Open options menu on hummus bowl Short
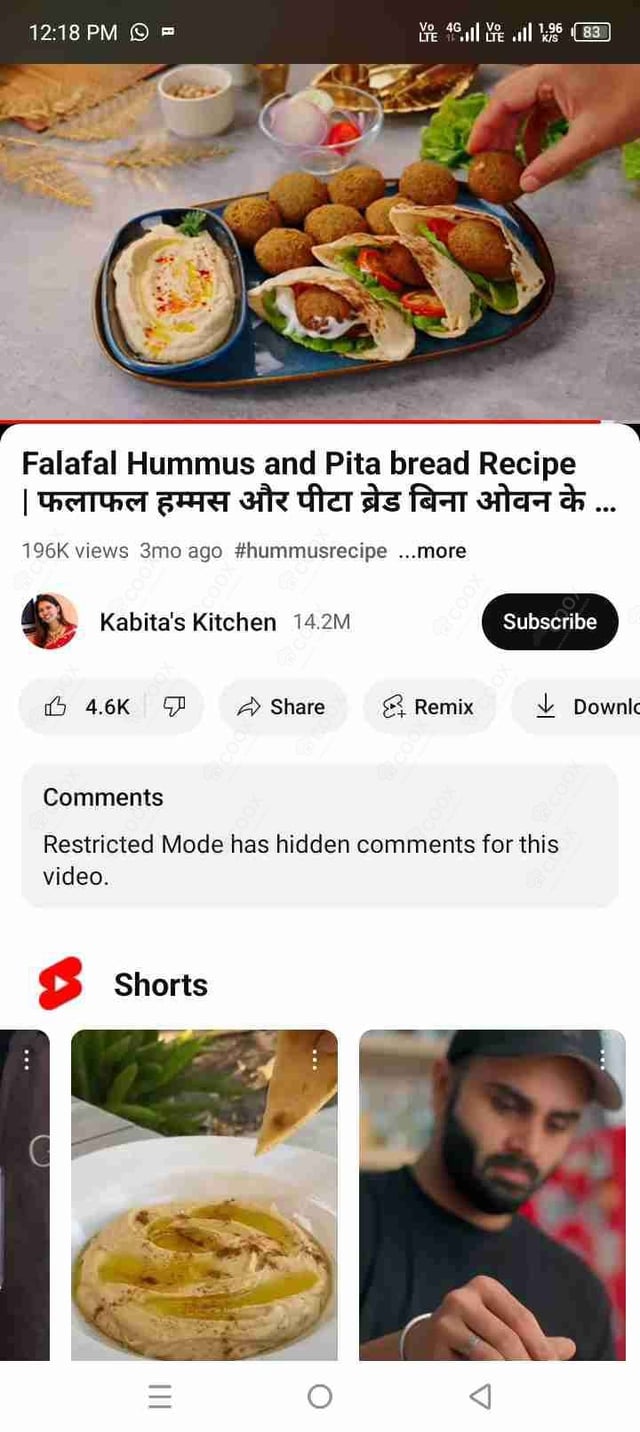The width and height of the screenshot is (640, 1432). click(315, 1058)
